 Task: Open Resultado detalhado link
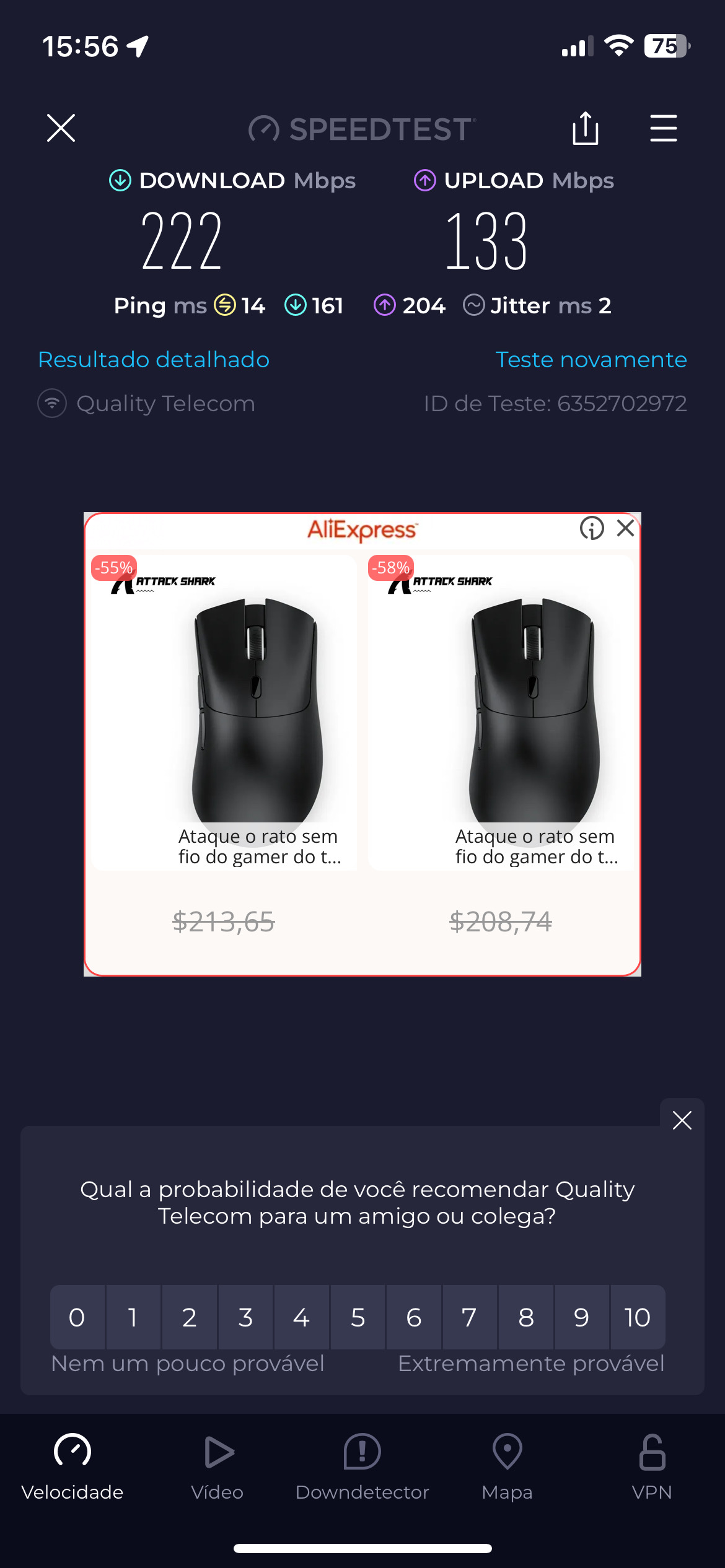(154, 360)
